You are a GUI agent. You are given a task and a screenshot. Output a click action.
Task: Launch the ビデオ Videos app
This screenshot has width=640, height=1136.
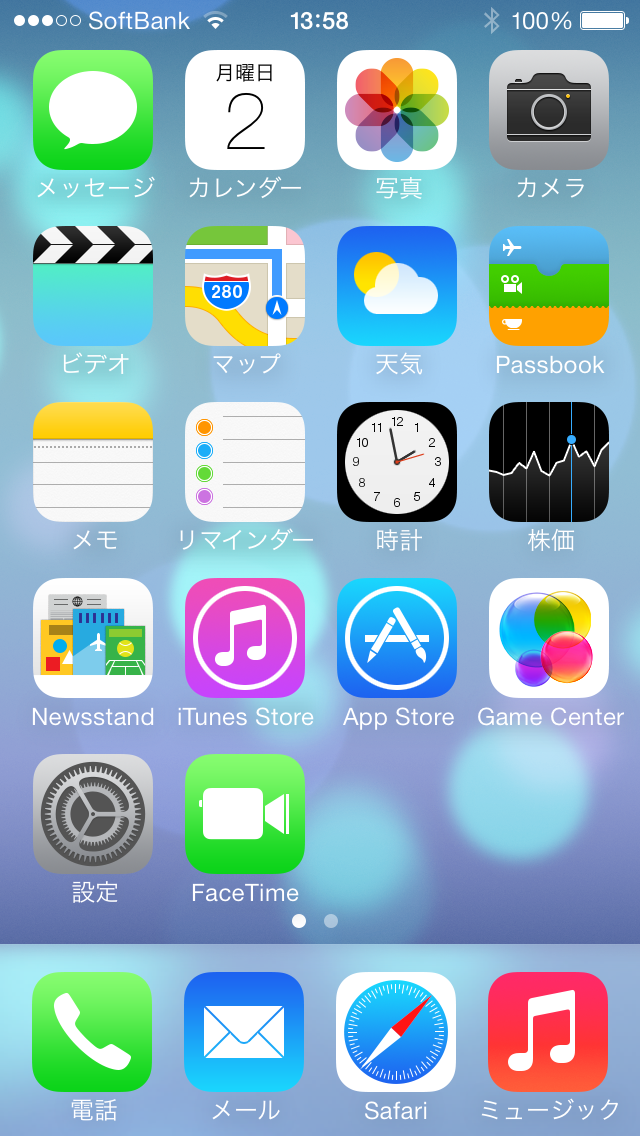click(x=93, y=286)
